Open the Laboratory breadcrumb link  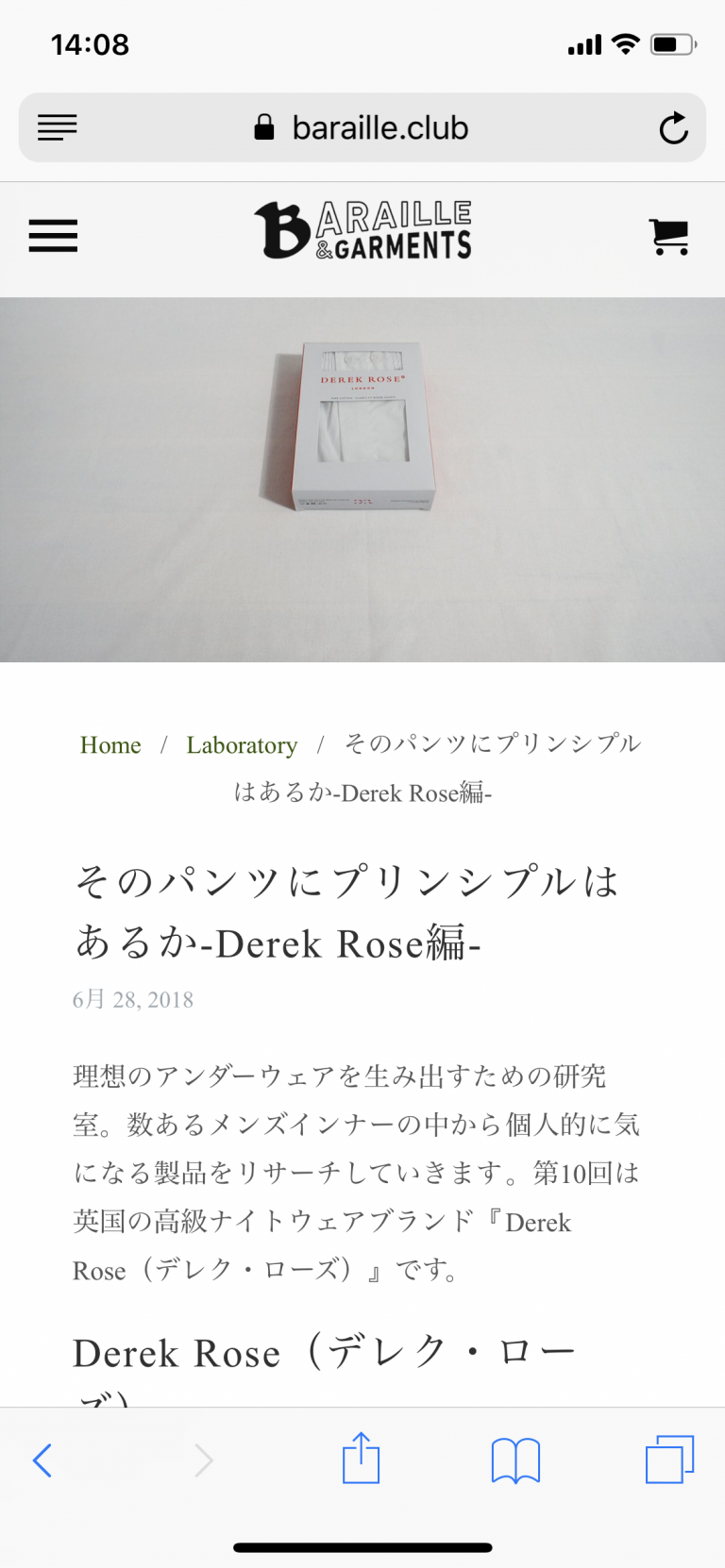pyautogui.click(x=242, y=745)
